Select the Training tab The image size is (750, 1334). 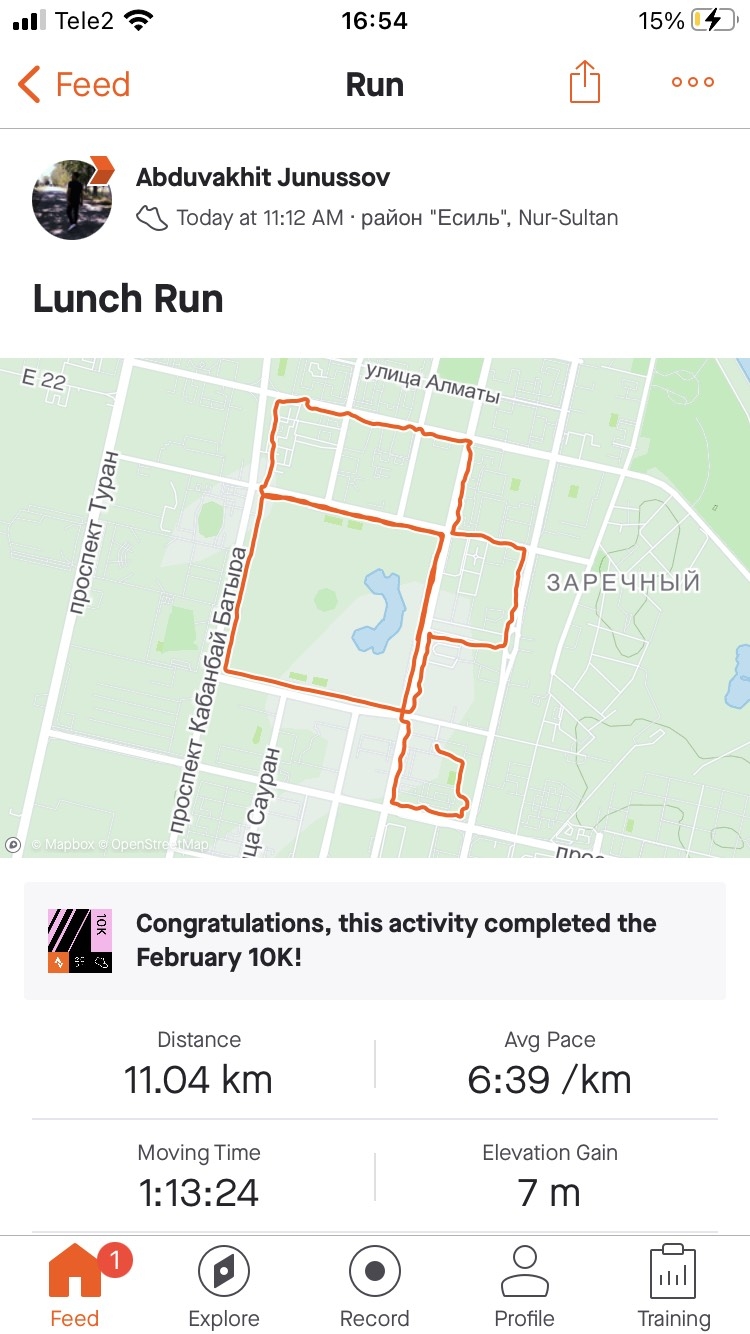pyautogui.click(x=674, y=1284)
